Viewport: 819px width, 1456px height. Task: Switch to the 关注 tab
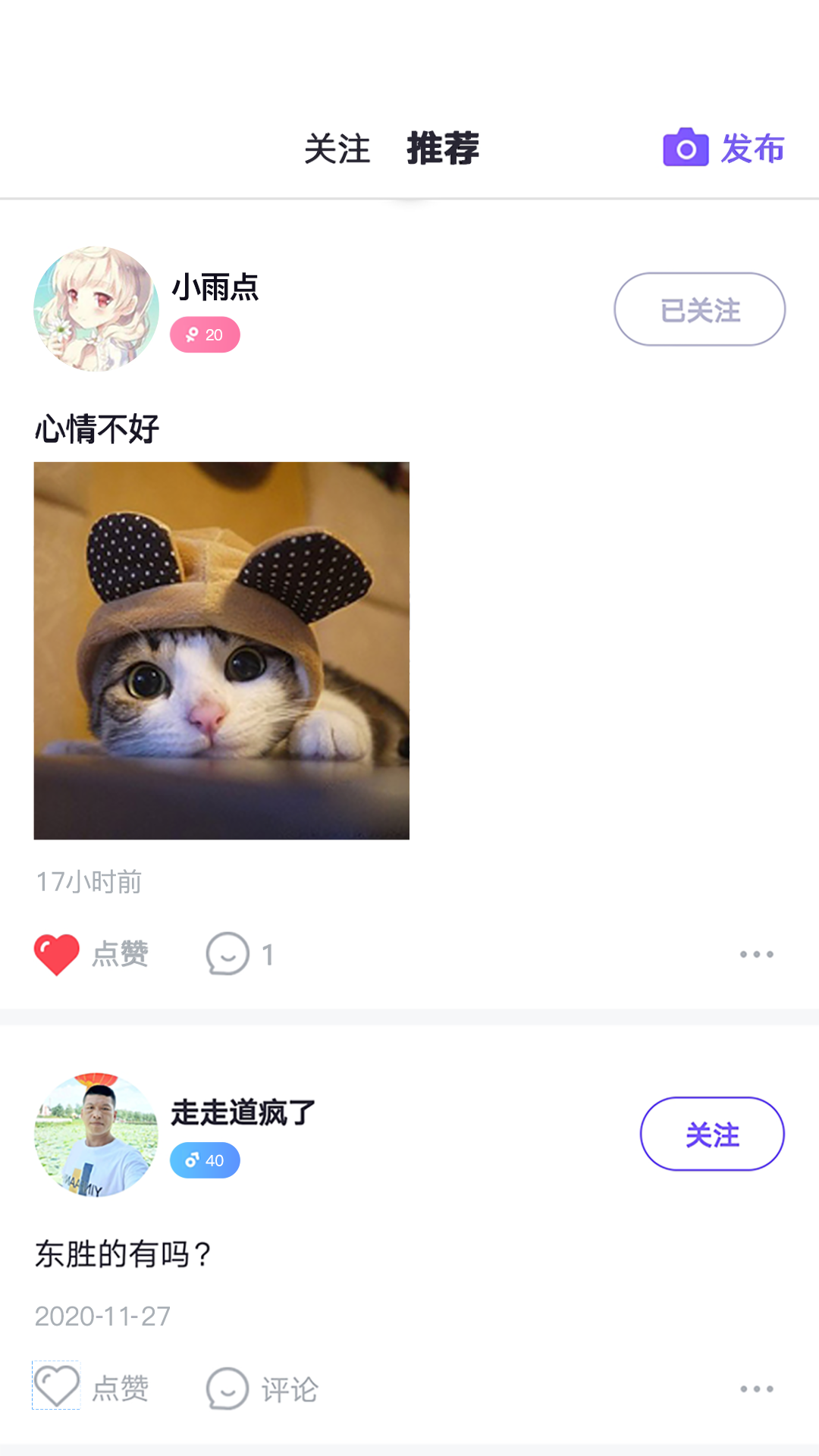pyautogui.click(x=337, y=149)
